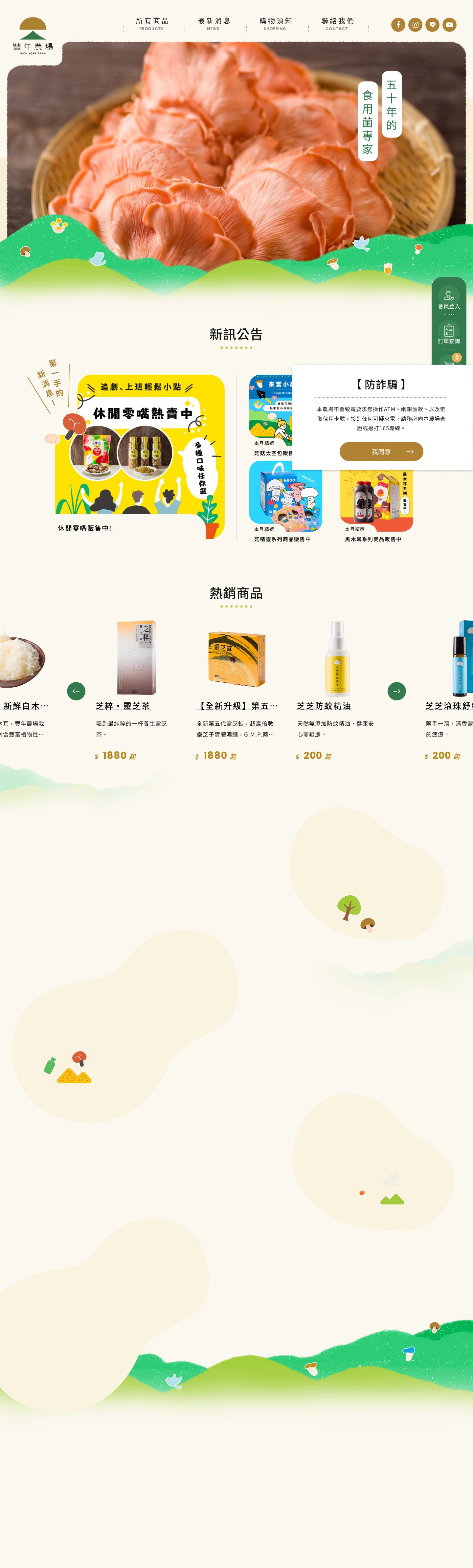Tap 我同意 on the fraud notice
The width and height of the screenshot is (473, 1568).
[x=381, y=452]
